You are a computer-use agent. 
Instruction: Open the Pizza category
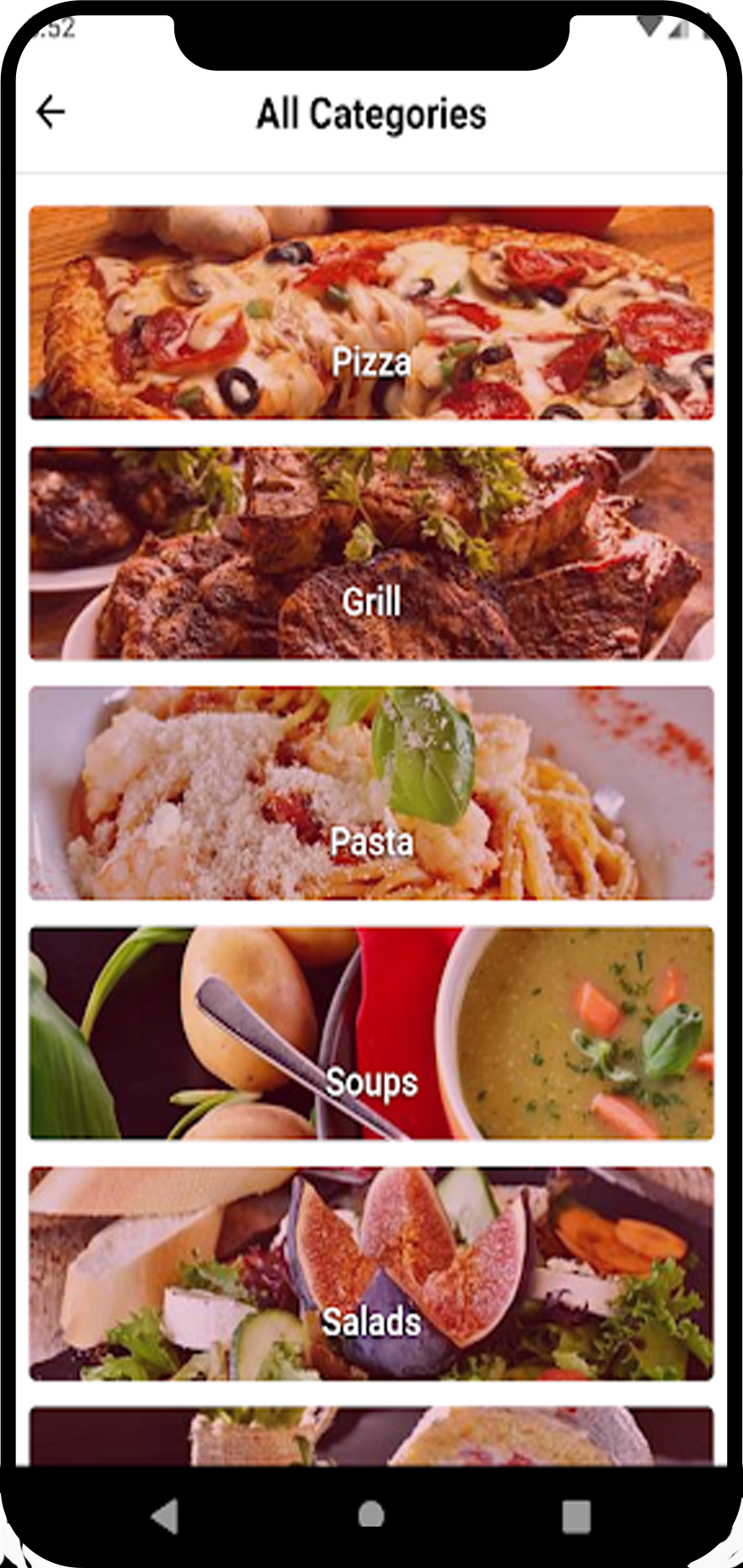(x=371, y=313)
